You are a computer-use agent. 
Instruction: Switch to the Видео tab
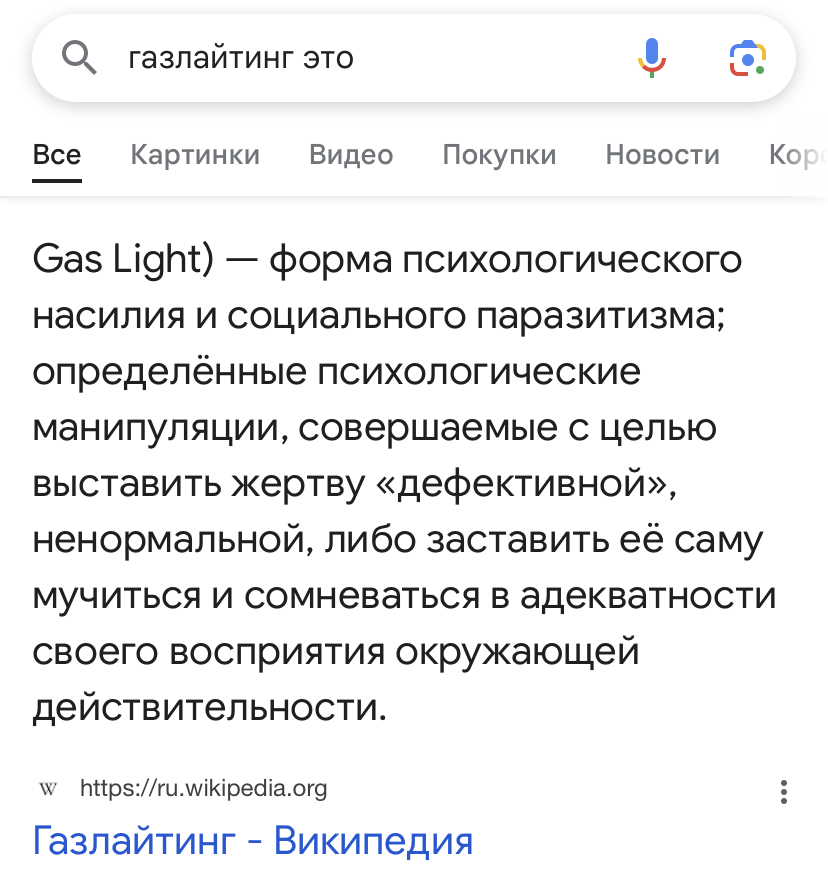pyautogui.click(x=351, y=155)
